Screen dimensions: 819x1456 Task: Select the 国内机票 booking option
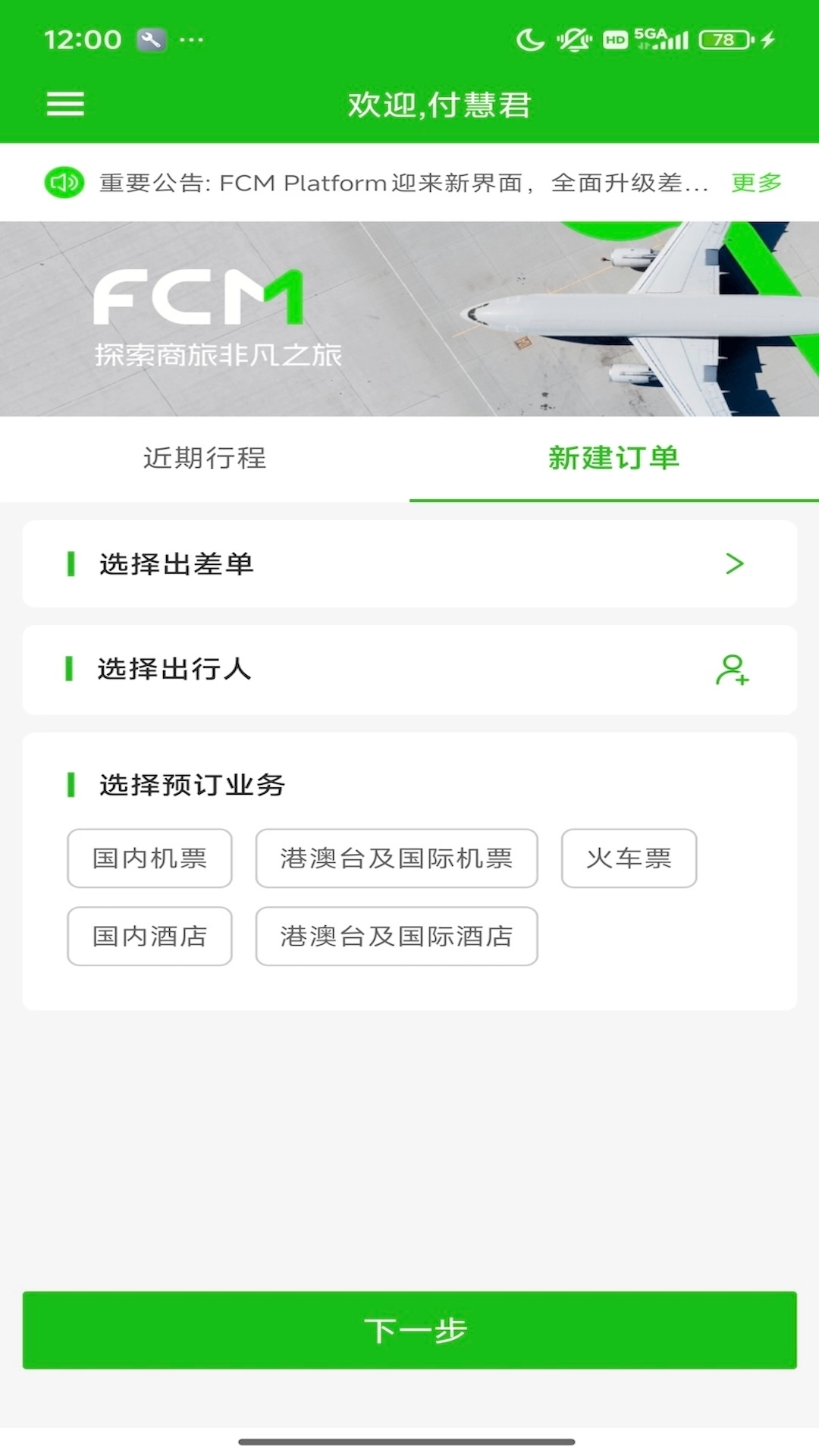pos(149,858)
